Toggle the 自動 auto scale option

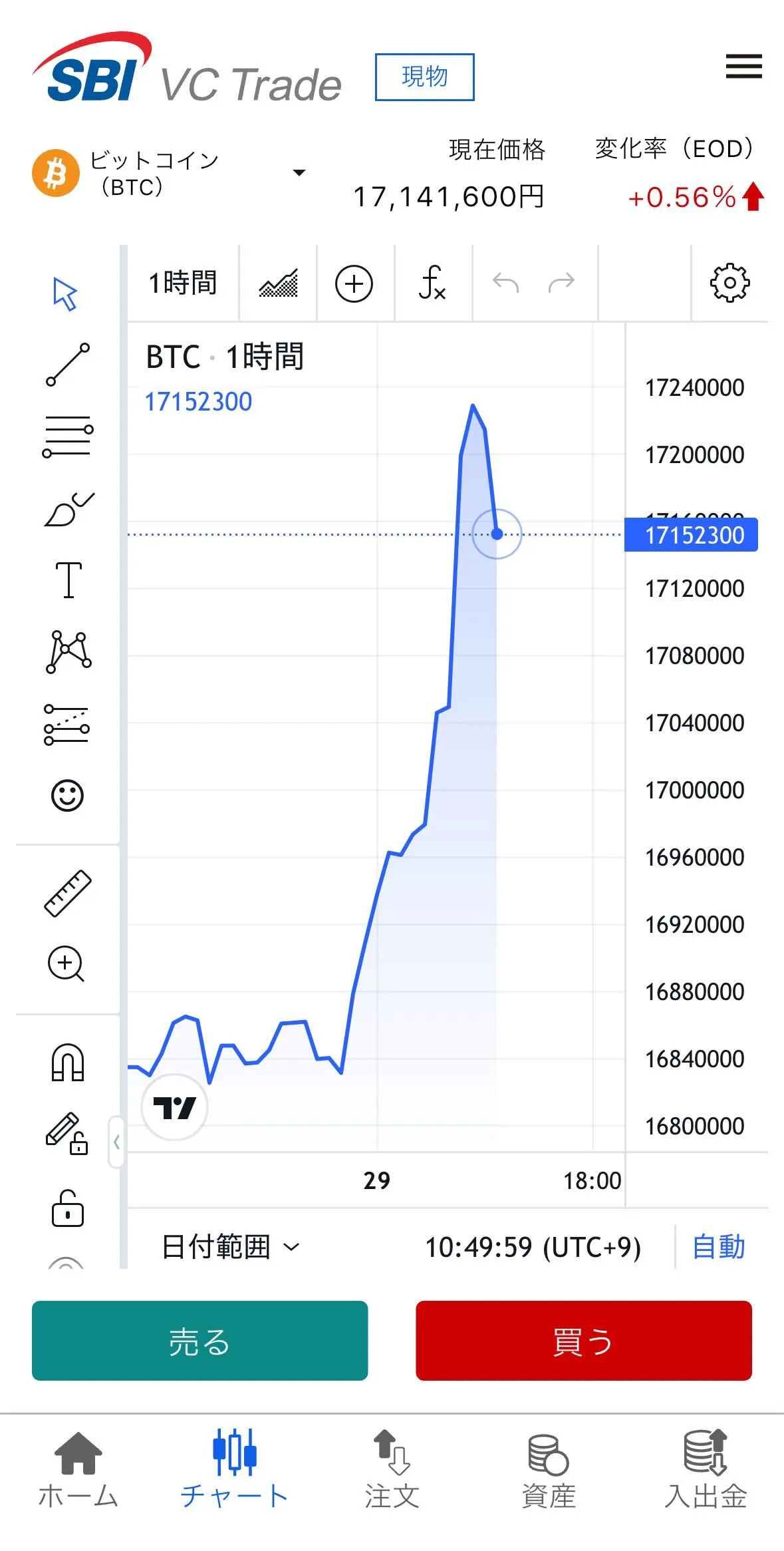coord(718,1247)
